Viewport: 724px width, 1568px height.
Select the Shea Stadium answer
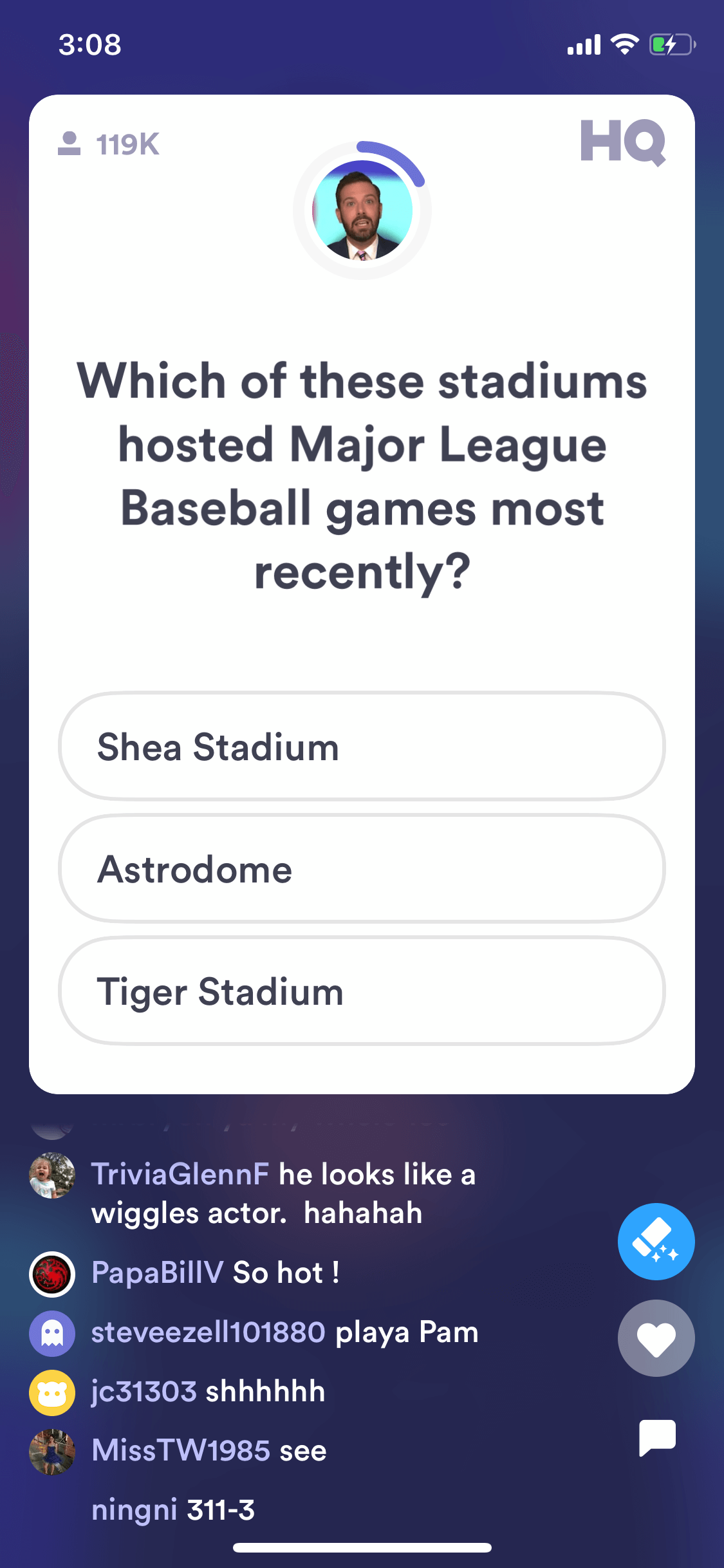(362, 746)
